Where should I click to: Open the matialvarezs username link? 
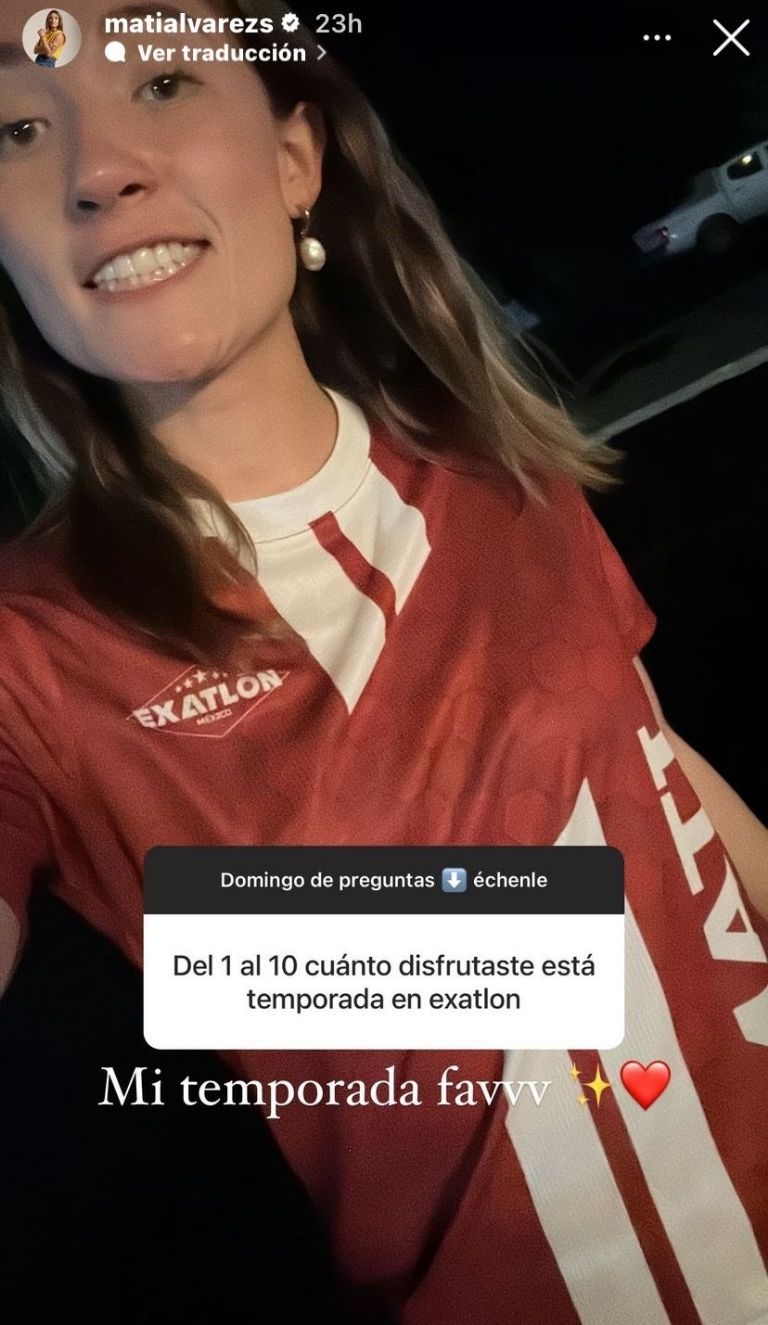click(188, 23)
